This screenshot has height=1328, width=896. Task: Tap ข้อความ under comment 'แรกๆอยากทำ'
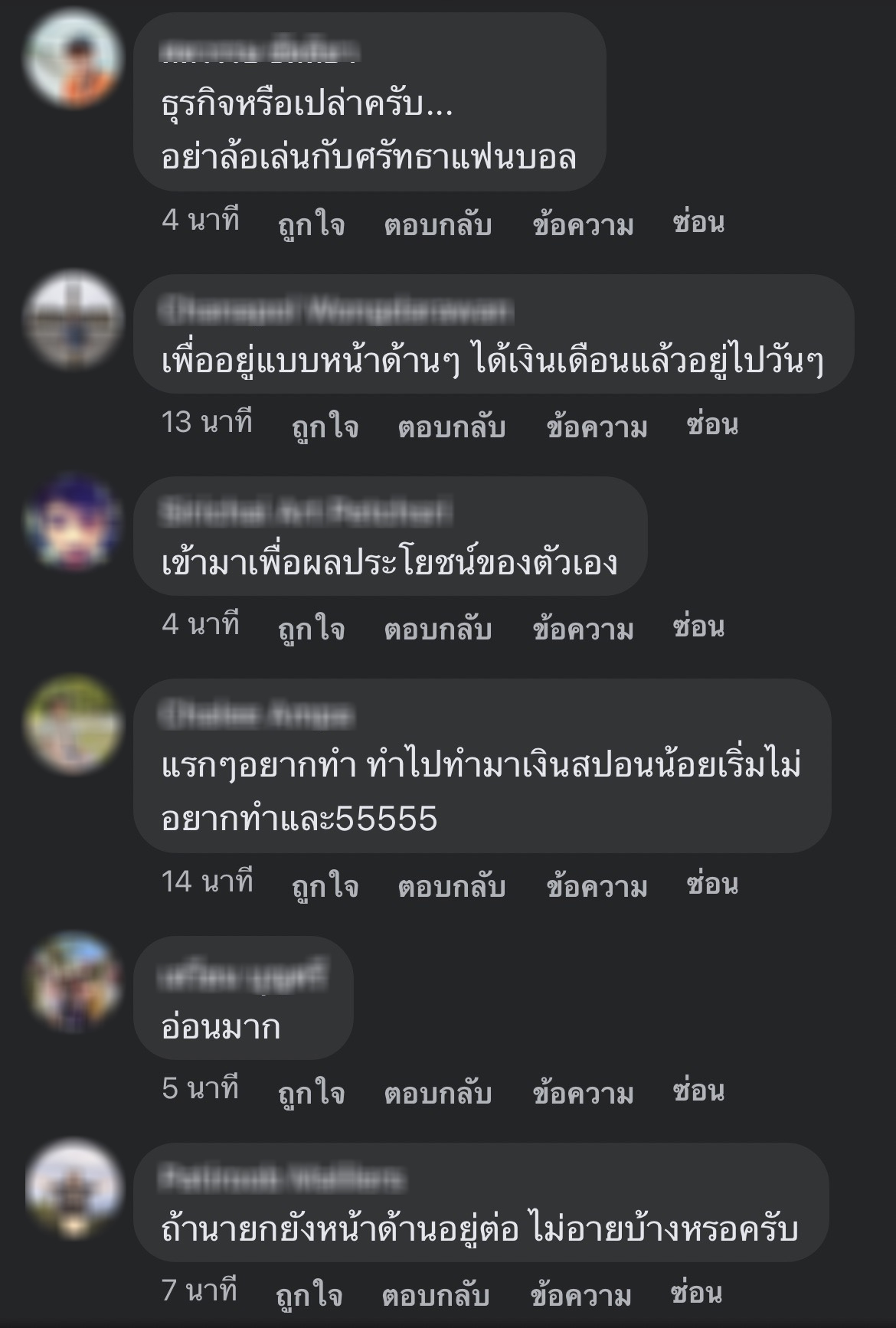click(x=597, y=887)
